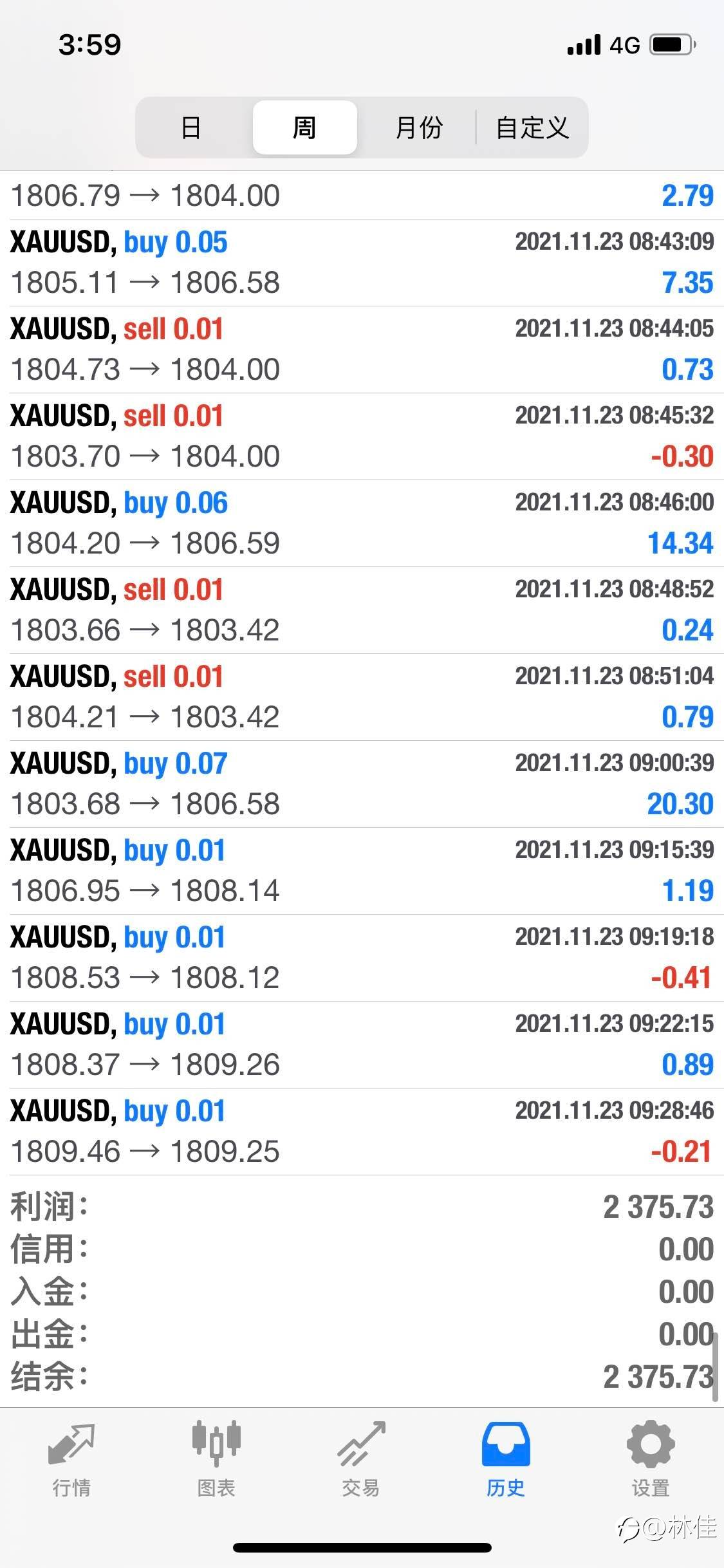Switch to the 月份 period filter
Image resolution: width=724 pixels, height=1568 pixels.
pos(418,127)
